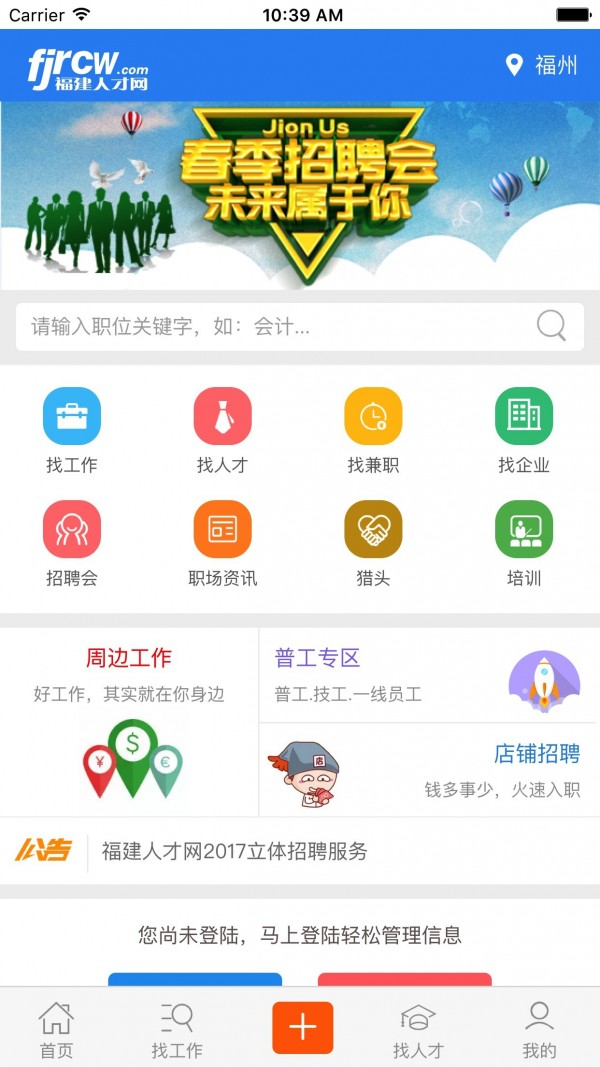Open the 周边工作 nearby jobs card
This screenshot has height=1067, width=600.
[129, 720]
